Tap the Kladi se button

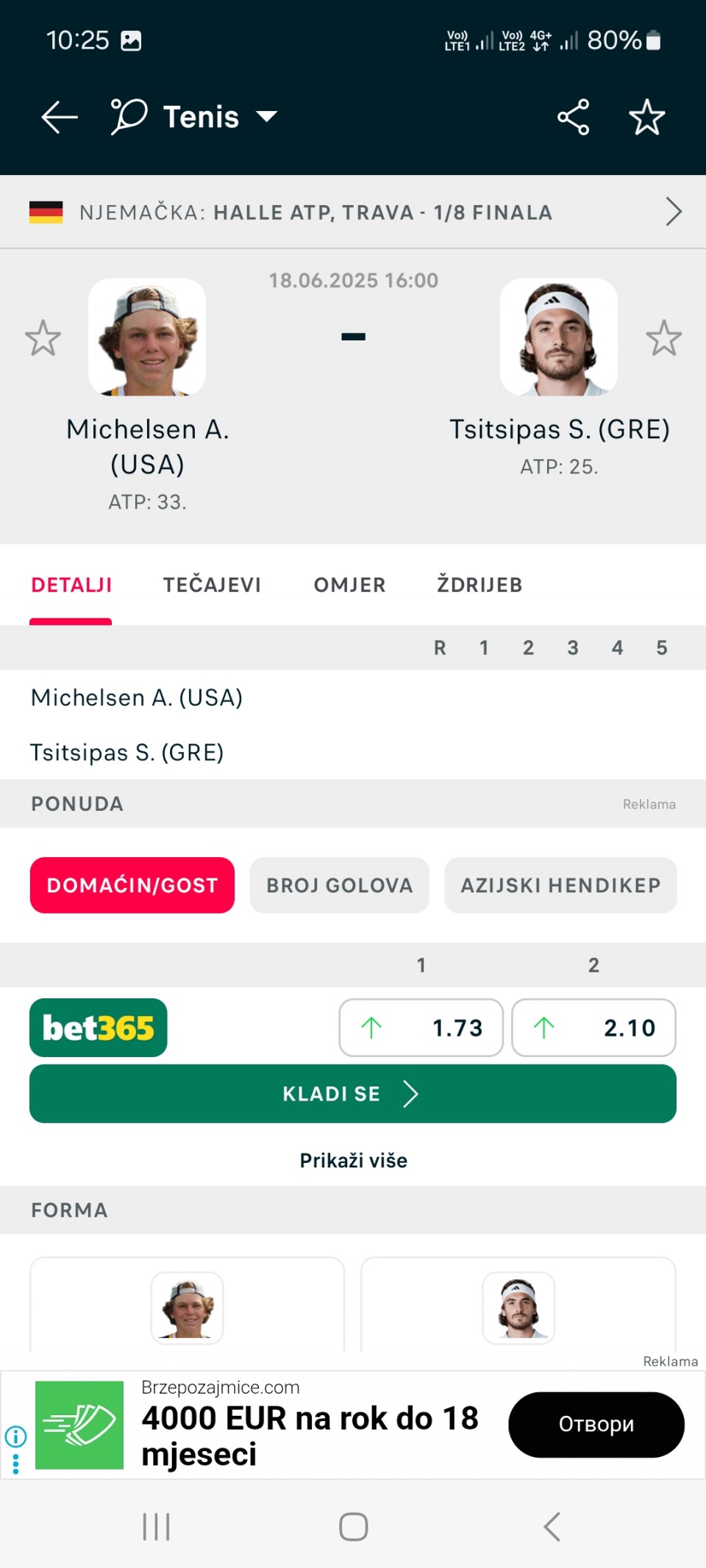tap(353, 1094)
